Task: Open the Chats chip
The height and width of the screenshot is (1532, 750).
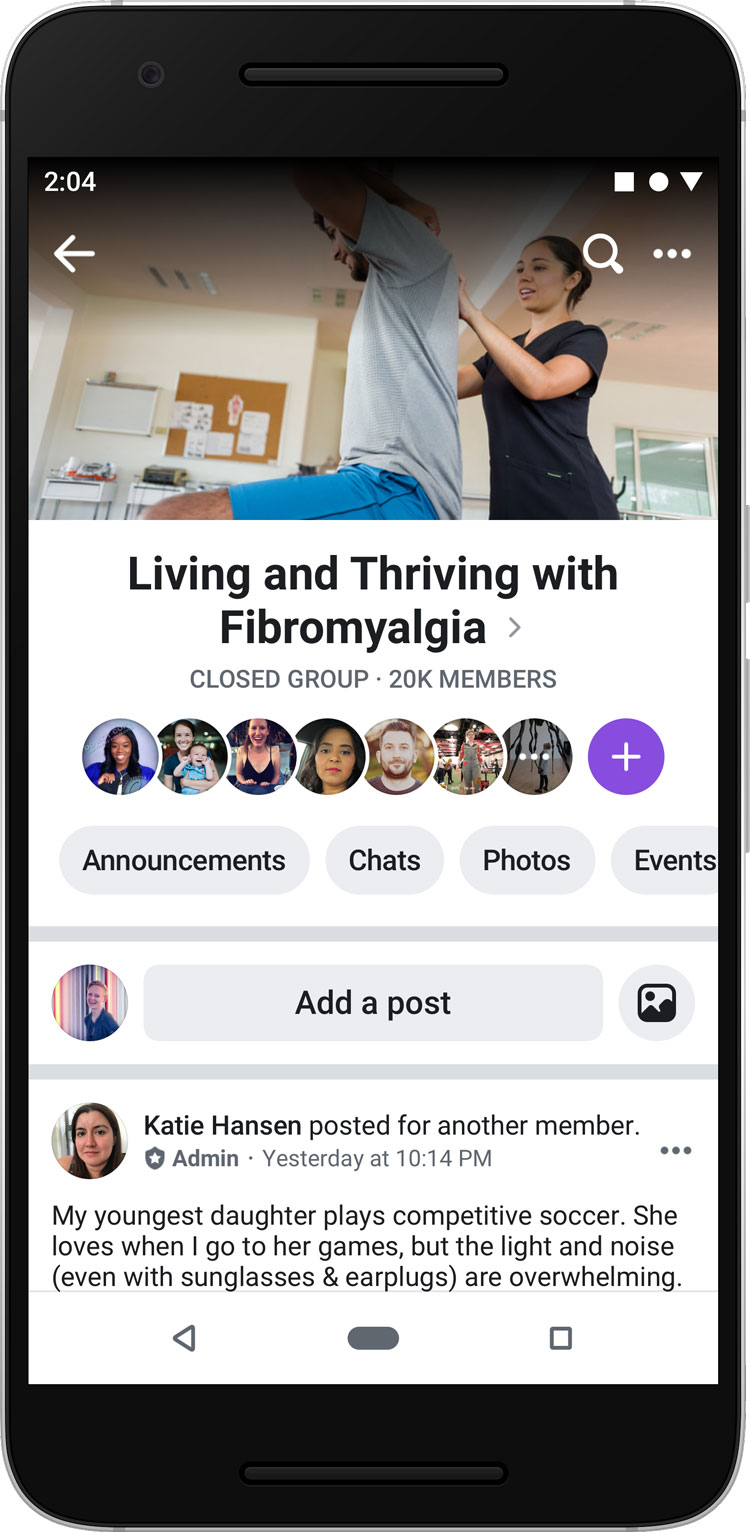Action: (x=385, y=860)
